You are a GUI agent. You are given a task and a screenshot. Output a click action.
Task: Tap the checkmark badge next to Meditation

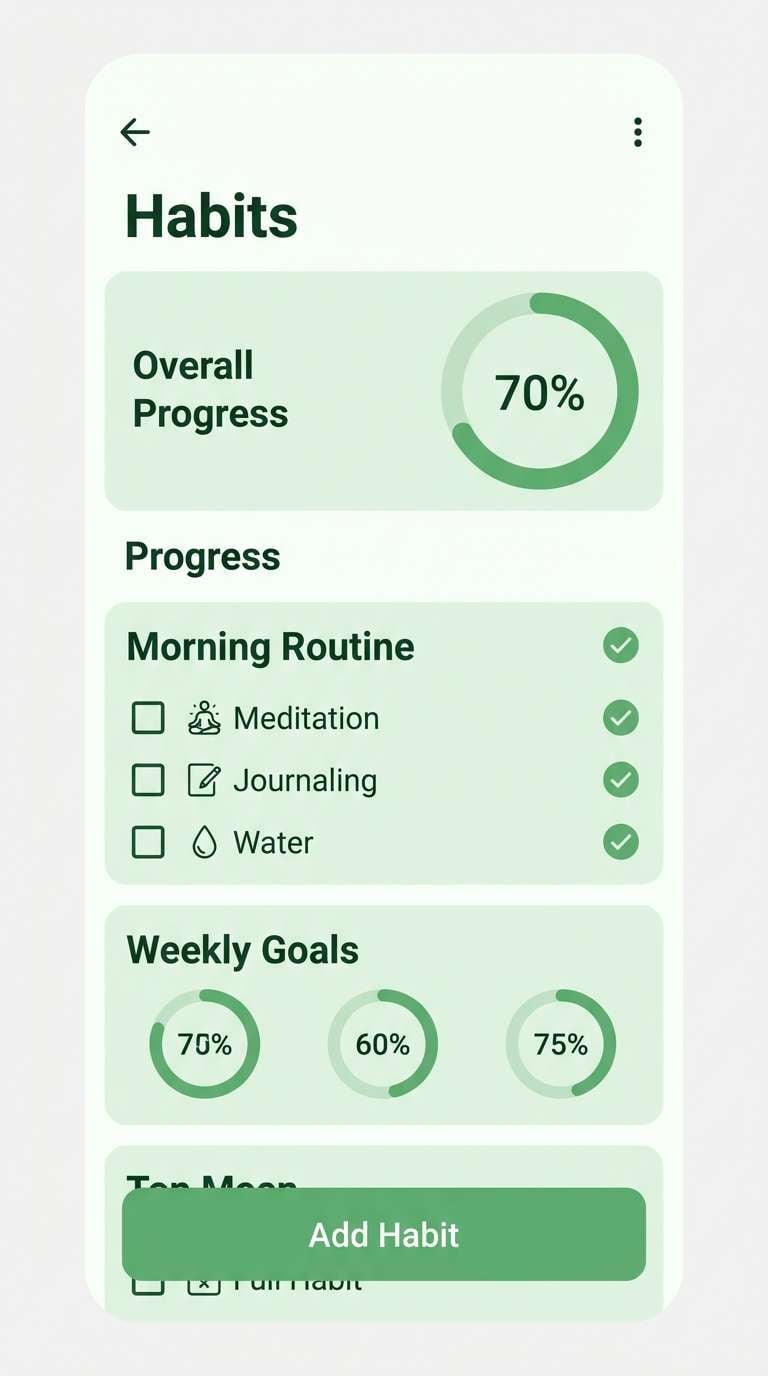pos(619,717)
